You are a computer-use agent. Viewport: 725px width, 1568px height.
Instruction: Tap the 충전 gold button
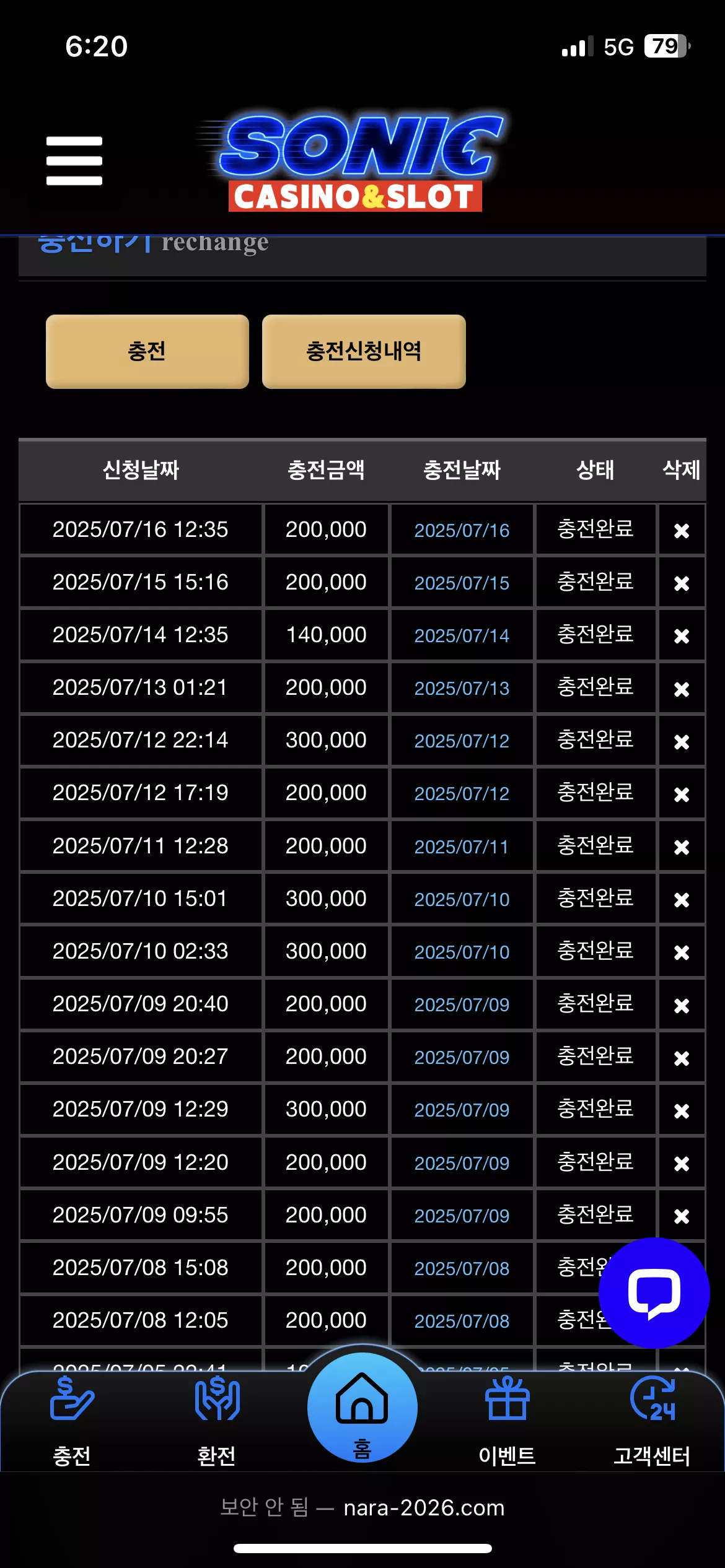(x=147, y=352)
